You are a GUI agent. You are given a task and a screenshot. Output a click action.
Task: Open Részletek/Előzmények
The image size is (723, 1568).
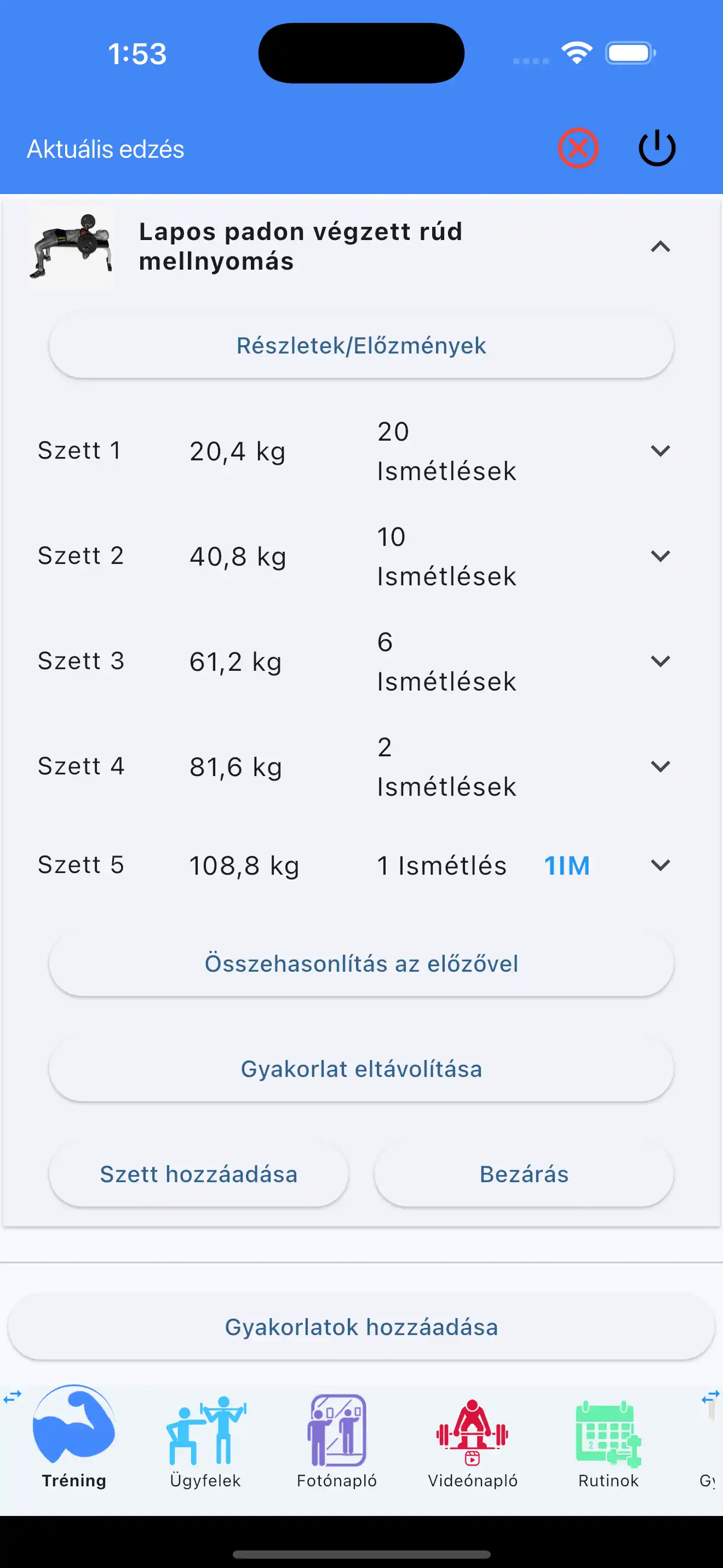[x=361, y=345]
